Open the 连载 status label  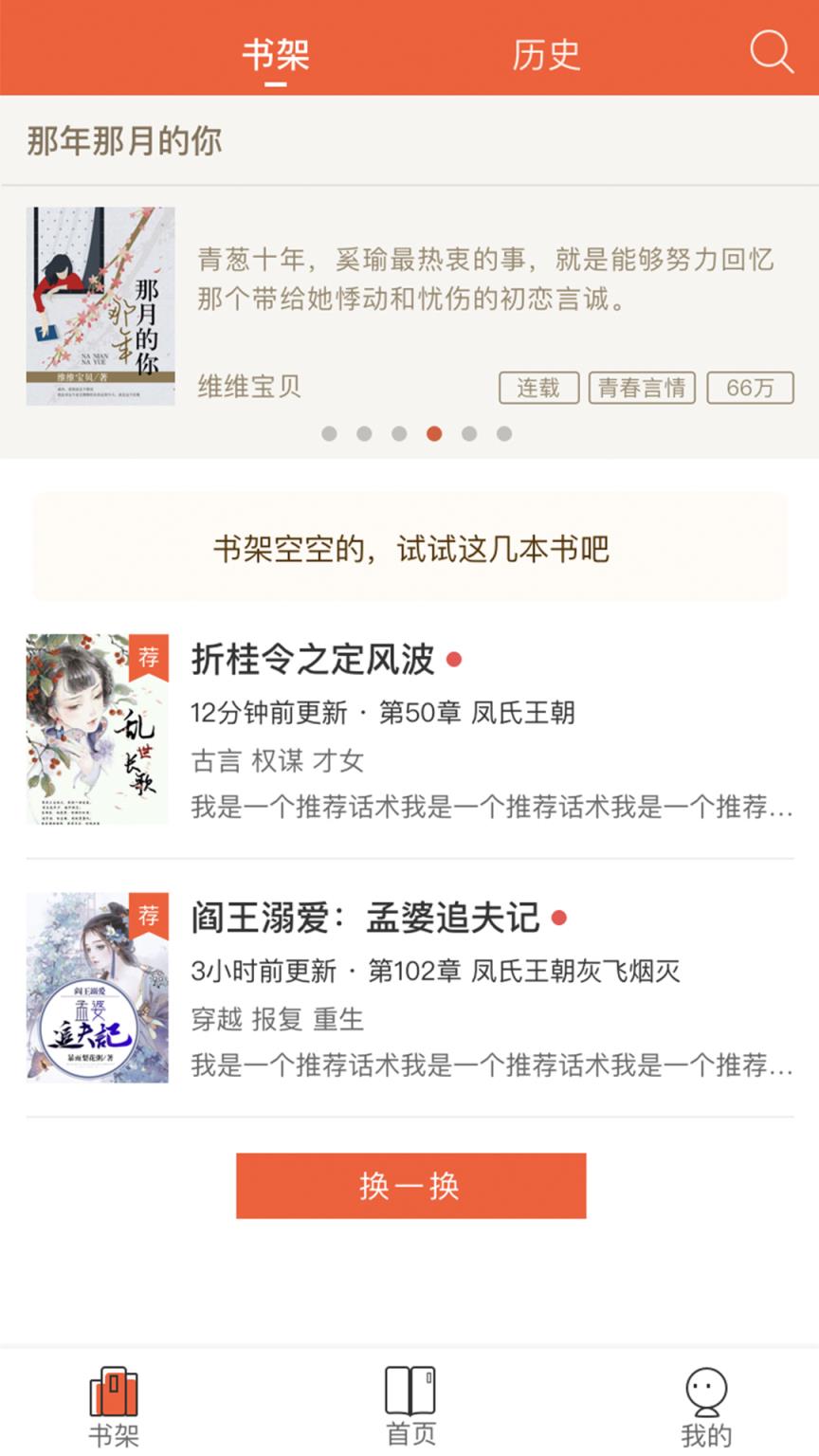537,388
